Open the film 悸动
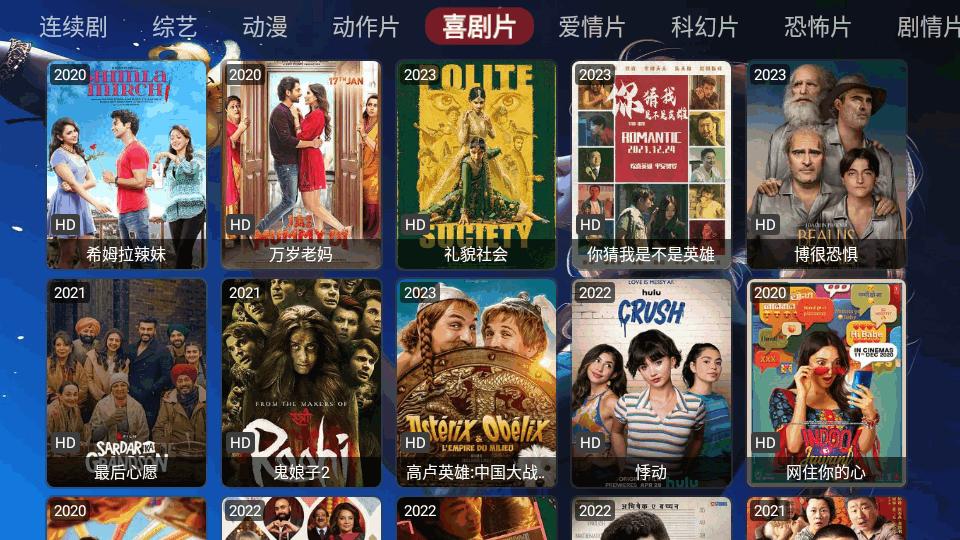The height and width of the screenshot is (540, 960). coord(651,382)
